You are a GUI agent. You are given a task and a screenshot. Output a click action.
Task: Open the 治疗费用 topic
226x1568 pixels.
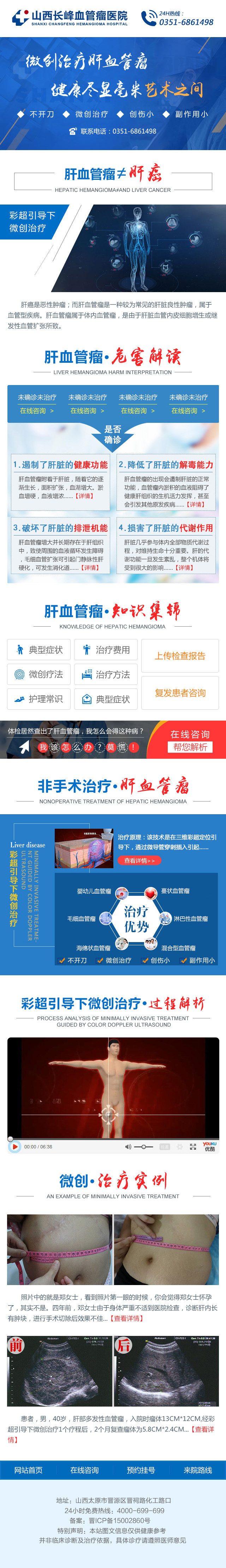pyautogui.click(x=106, y=650)
